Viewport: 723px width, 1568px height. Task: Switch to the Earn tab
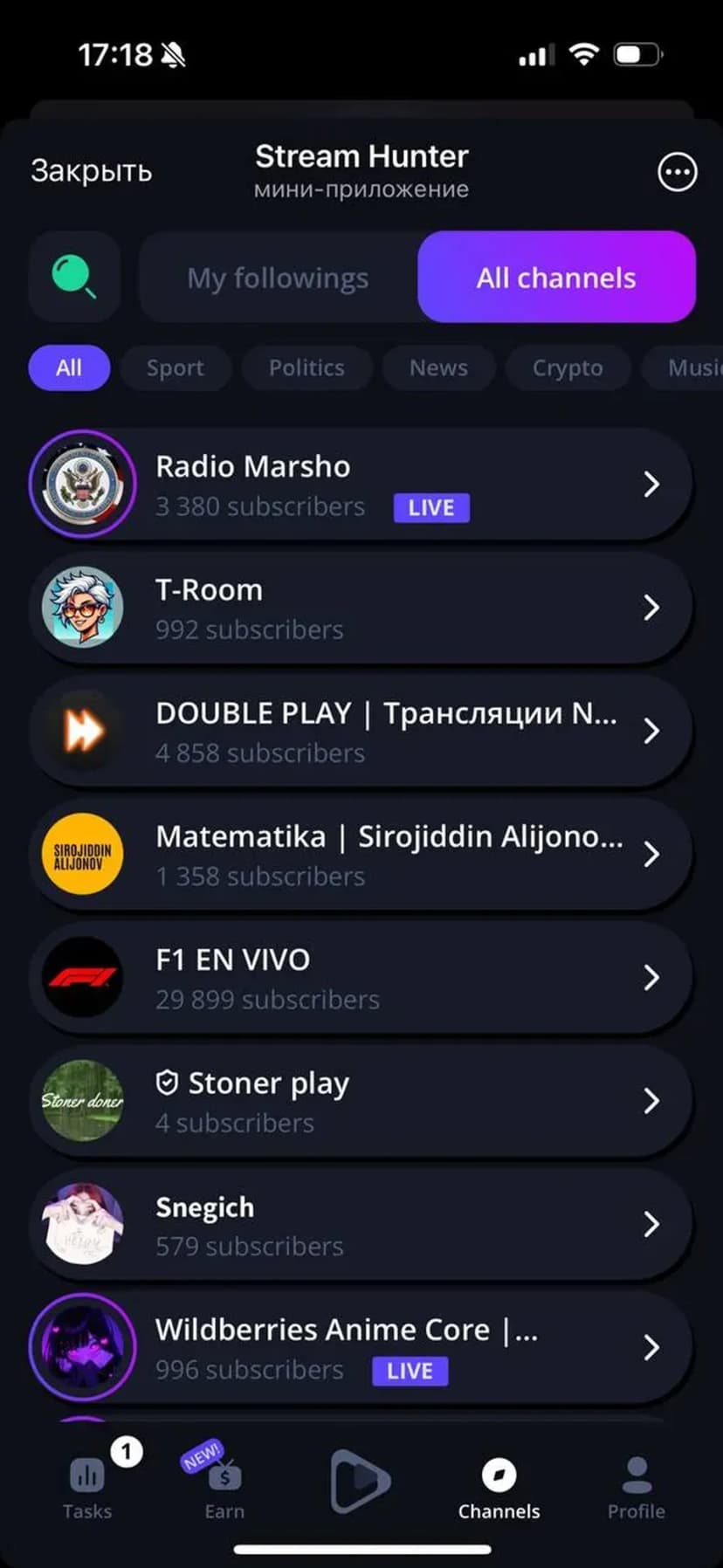tap(224, 1488)
